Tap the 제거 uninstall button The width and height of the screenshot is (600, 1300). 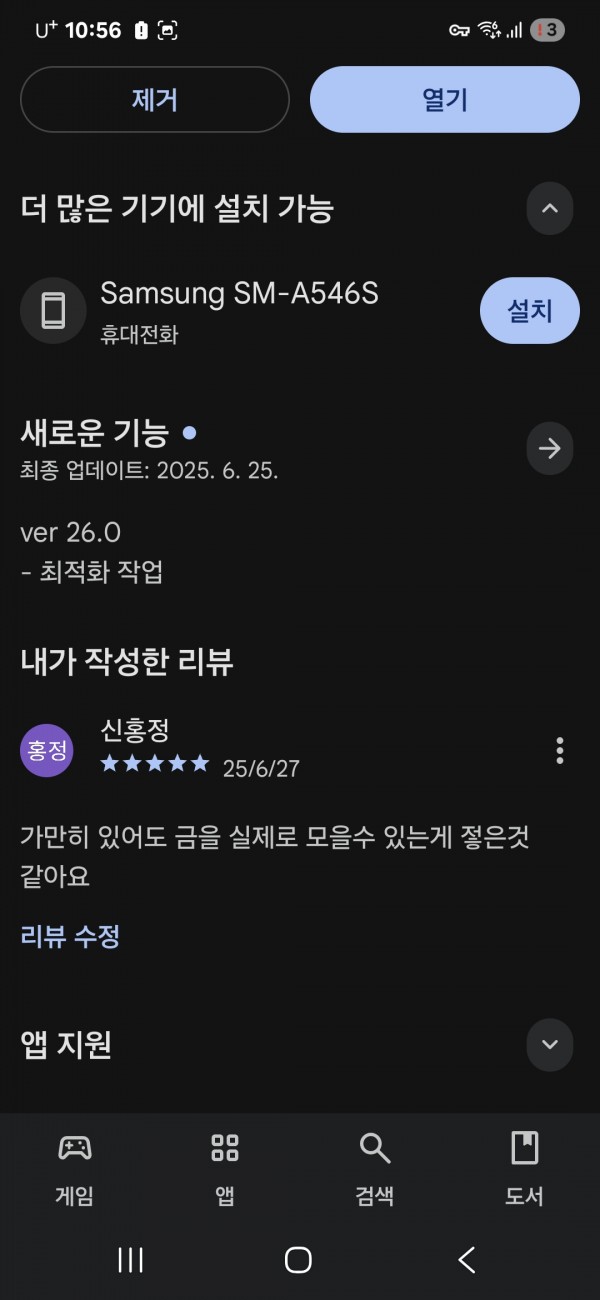[x=155, y=99]
